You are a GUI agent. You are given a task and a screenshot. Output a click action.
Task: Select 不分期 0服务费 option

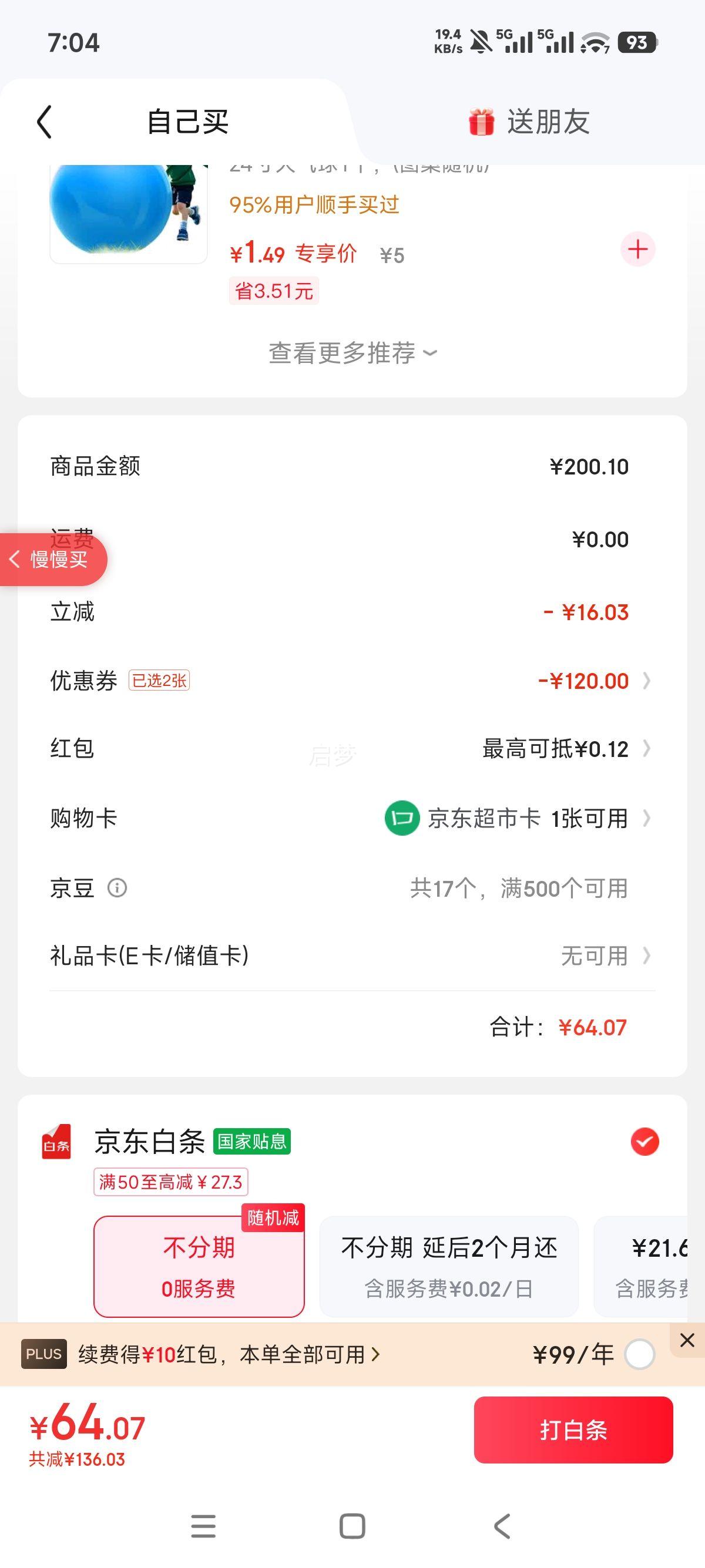[x=199, y=1267]
